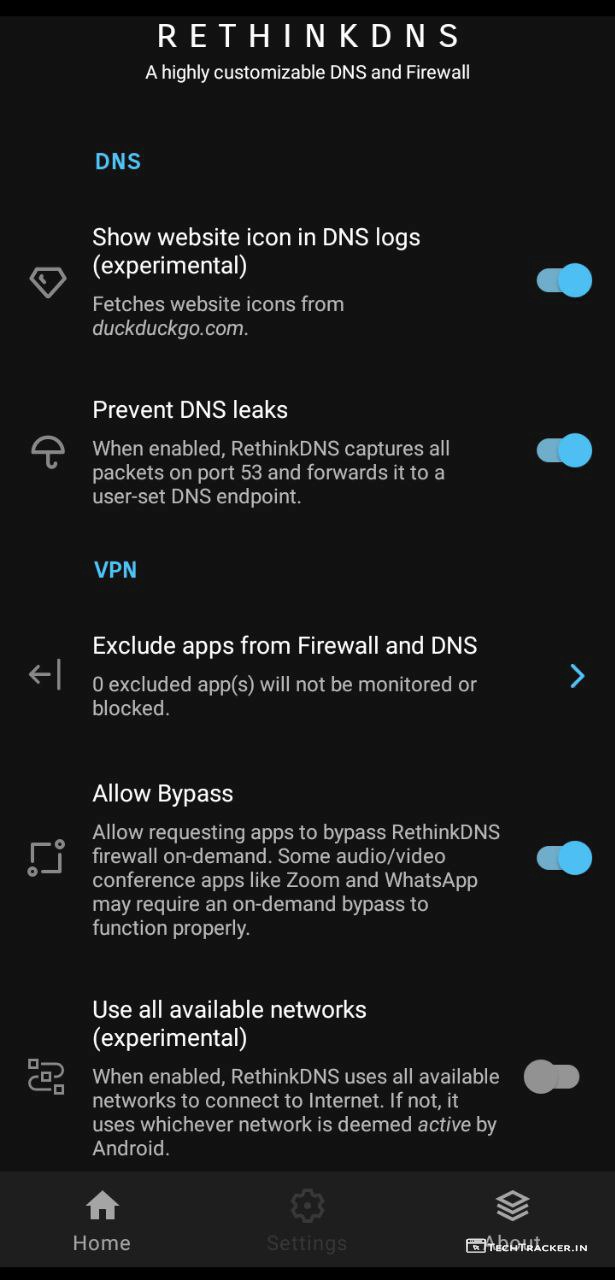Screen dimensions: 615x1280
Task: Switch off the Allow Bypass toggle
Action: pyautogui.click(x=564, y=858)
